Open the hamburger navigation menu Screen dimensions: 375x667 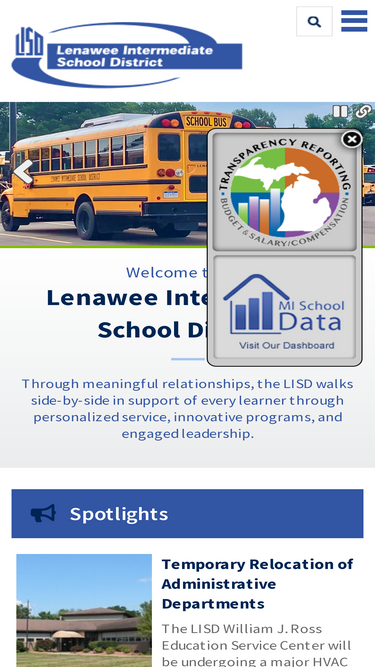(x=354, y=21)
